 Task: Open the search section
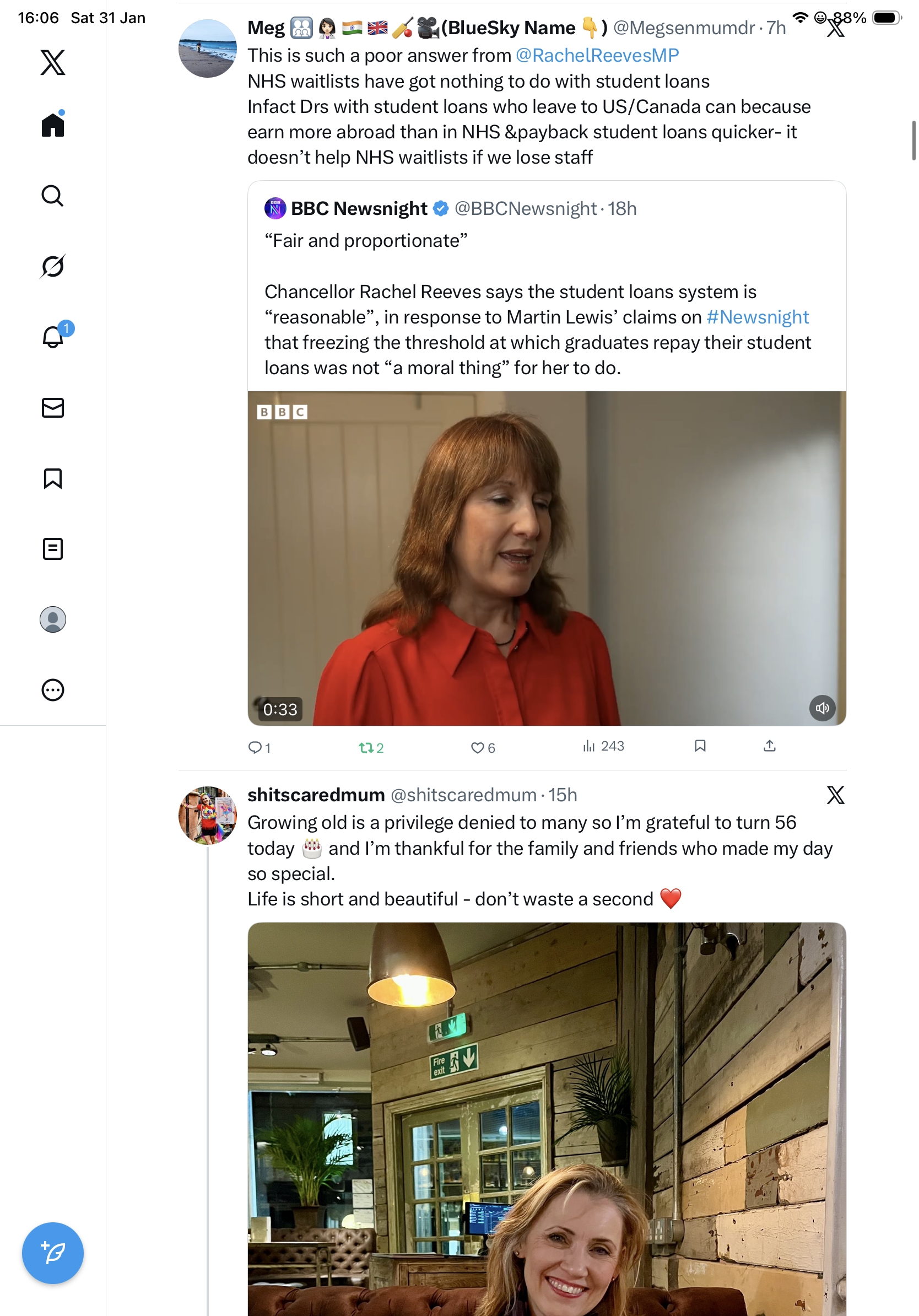(53, 196)
